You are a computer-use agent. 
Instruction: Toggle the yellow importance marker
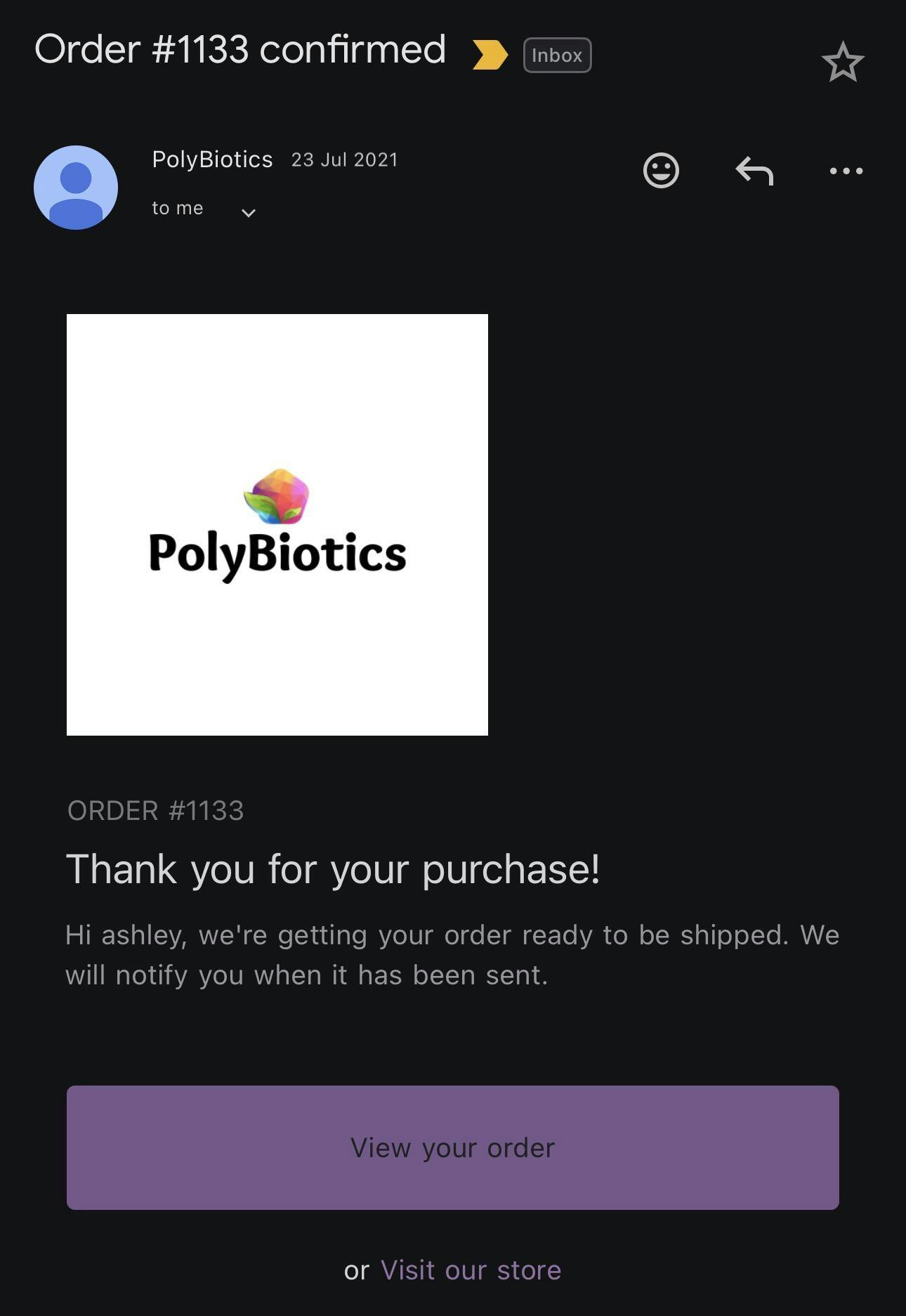(490, 55)
